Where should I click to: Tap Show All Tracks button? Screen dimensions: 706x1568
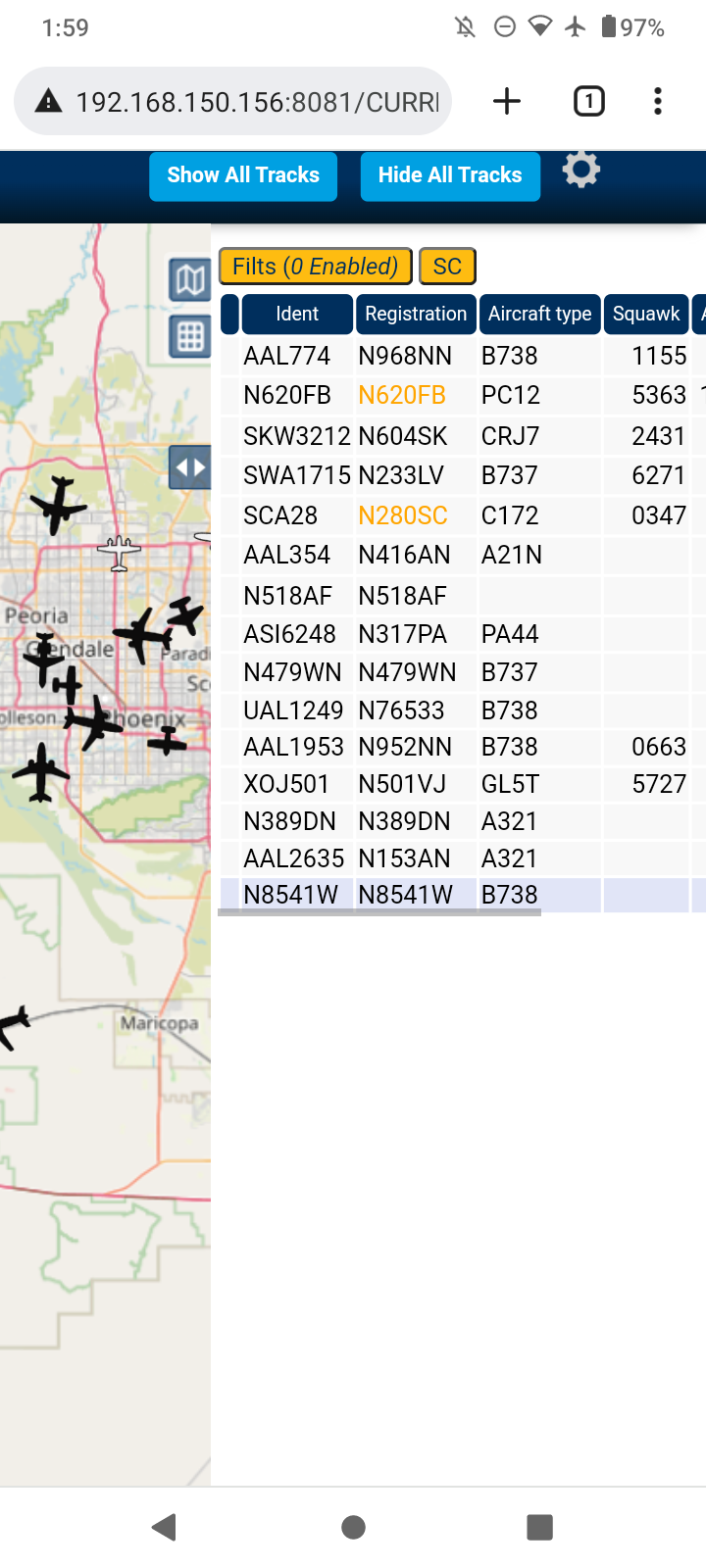pyautogui.click(x=243, y=175)
